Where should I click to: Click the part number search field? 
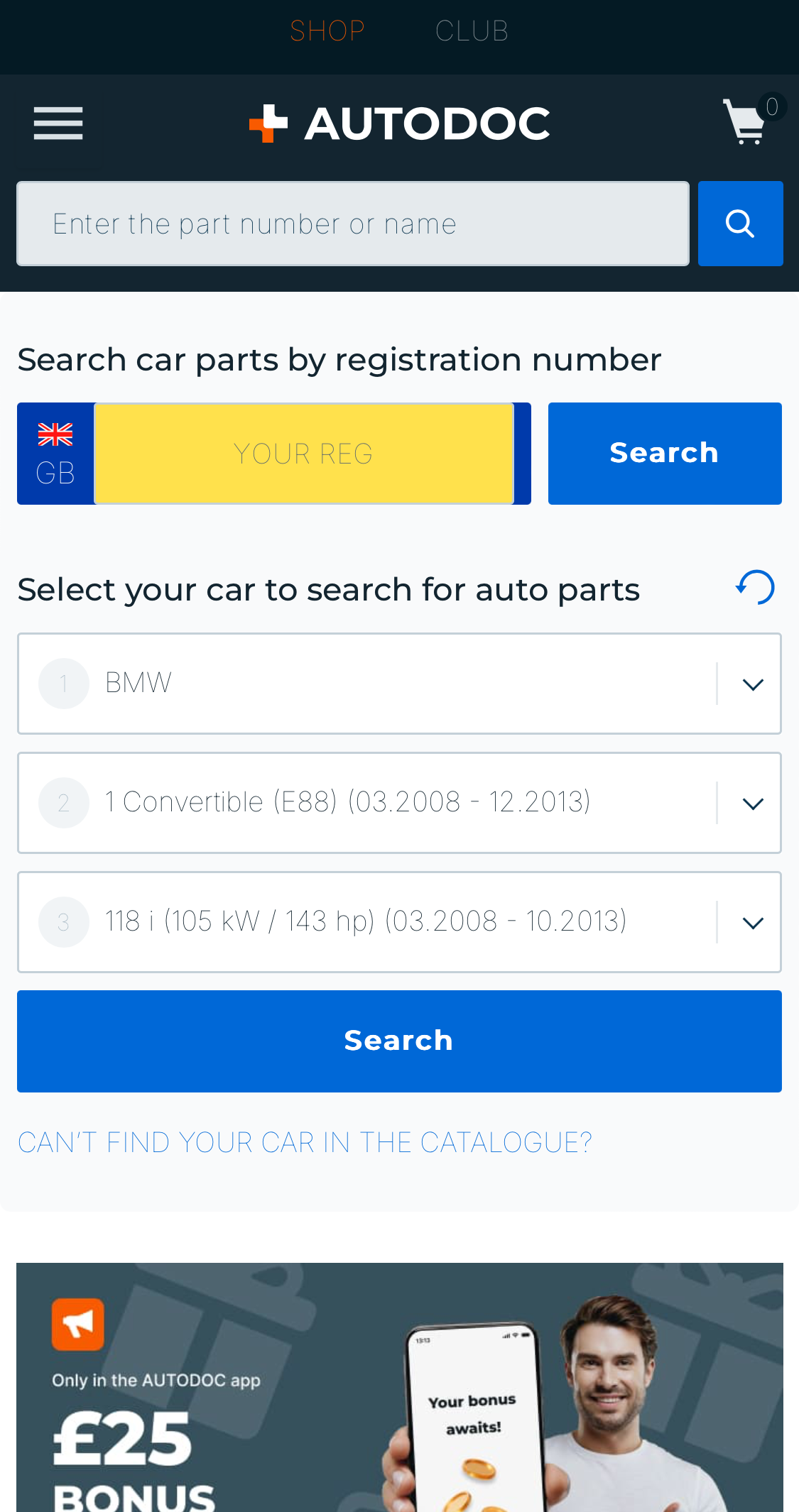tap(353, 223)
